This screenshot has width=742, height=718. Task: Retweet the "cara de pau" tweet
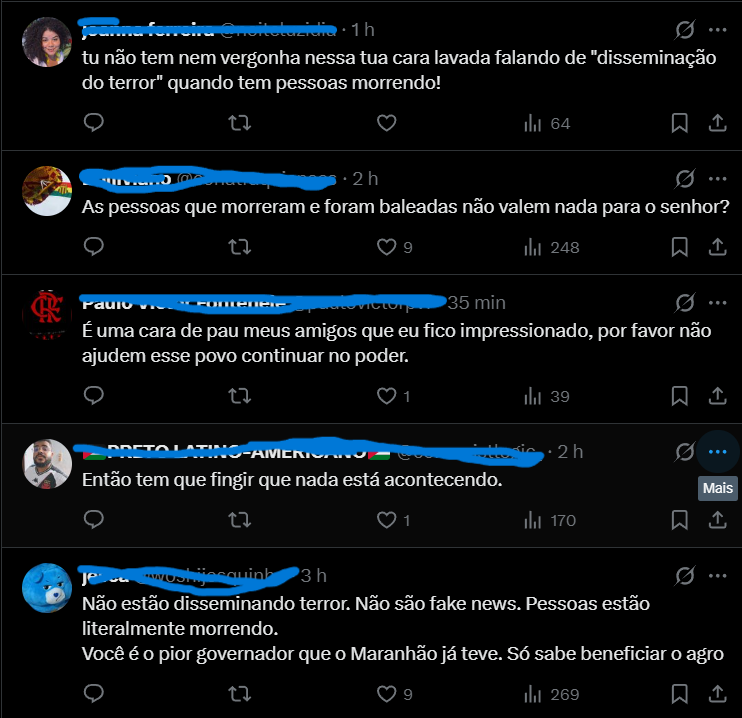coord(240,396)
